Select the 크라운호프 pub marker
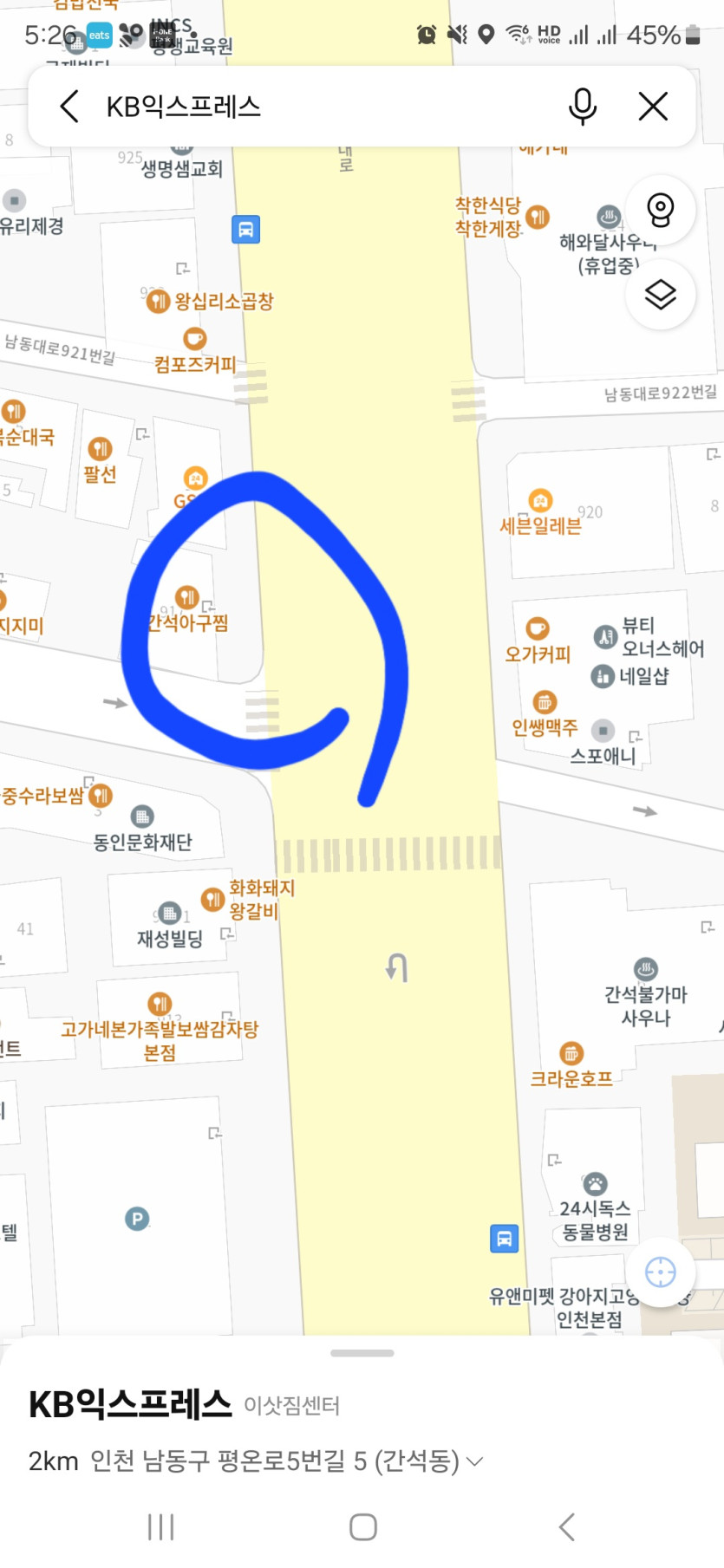 point(571,1054)
